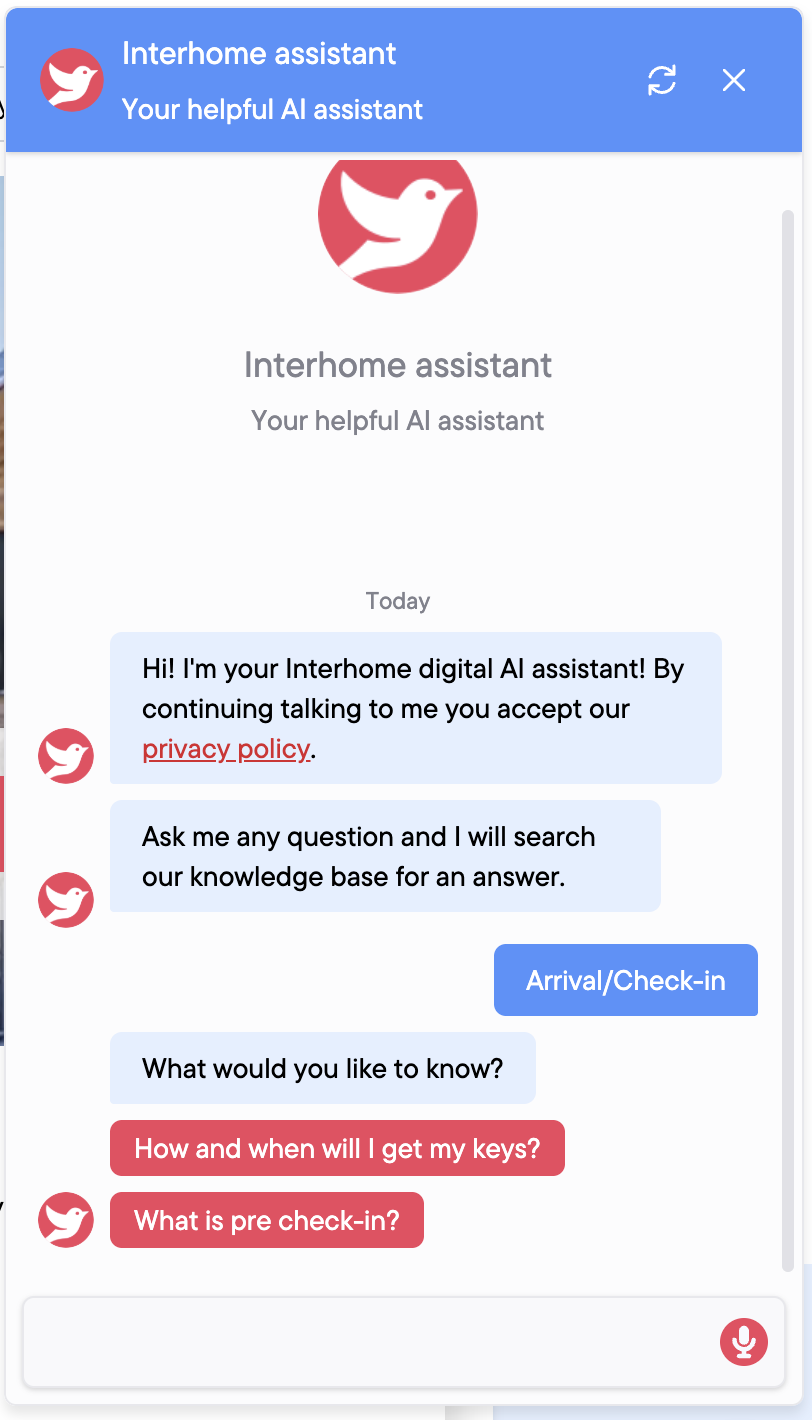The height and width of the screenshot is (1420, 812).
Task: Click the 'What would you like to know?' bubble
Action: click(322, 1068)
